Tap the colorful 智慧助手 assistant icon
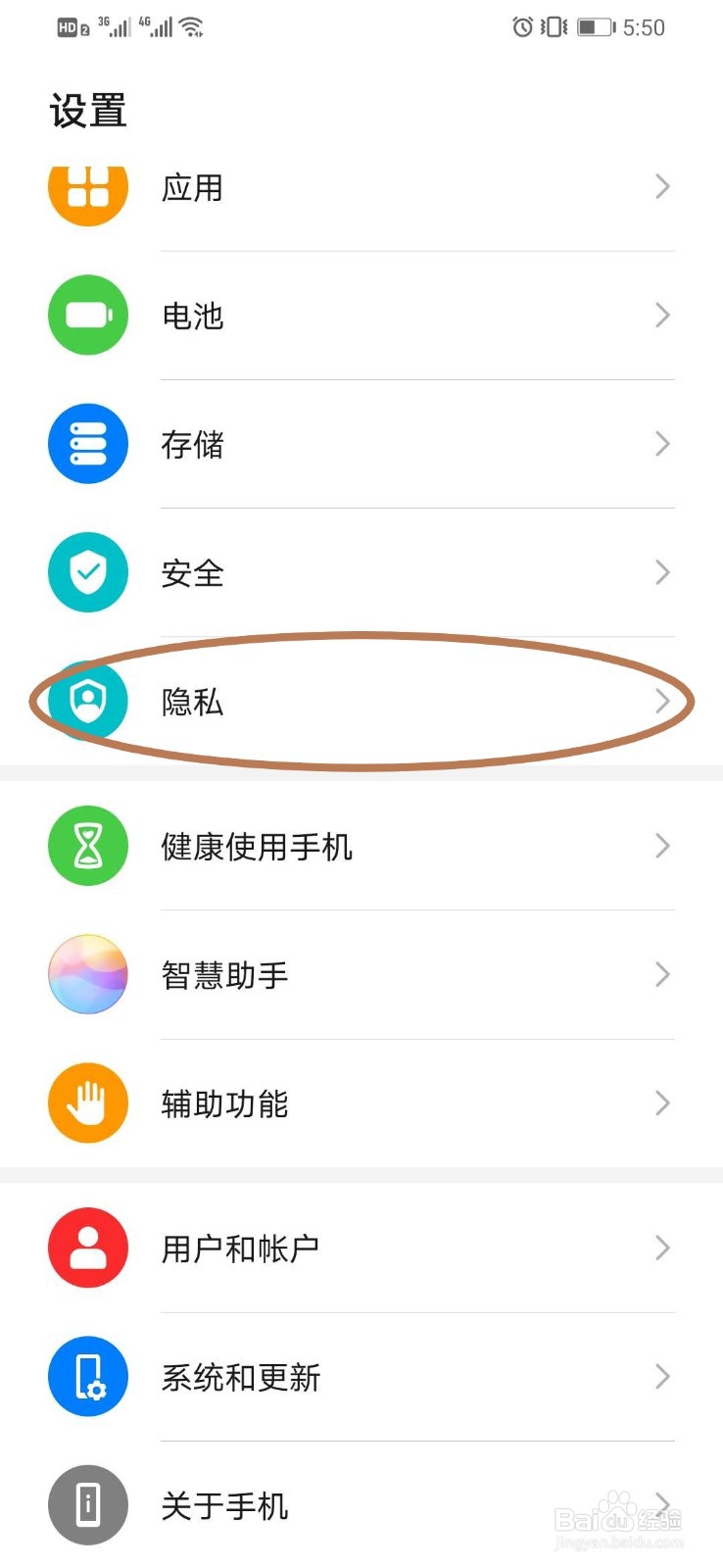 87,974
